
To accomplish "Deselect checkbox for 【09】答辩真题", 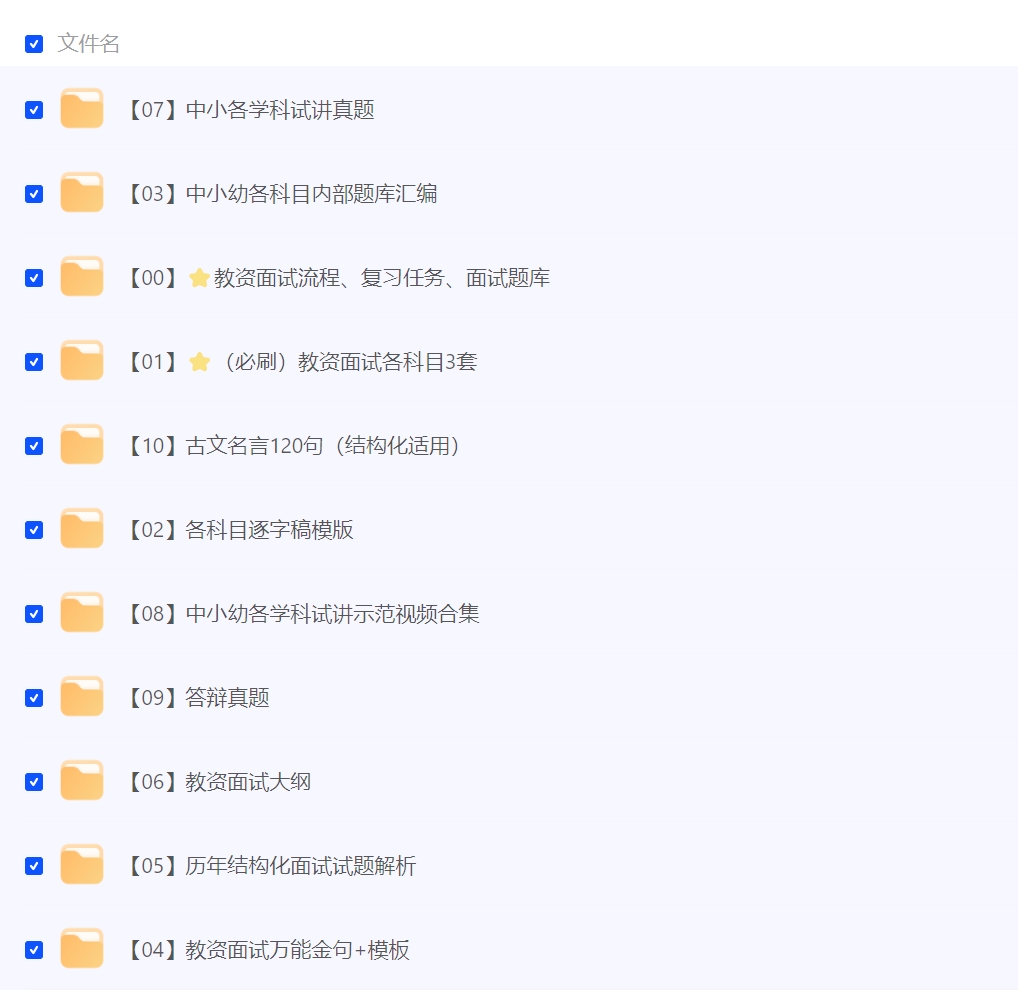I will click(34, 698).
